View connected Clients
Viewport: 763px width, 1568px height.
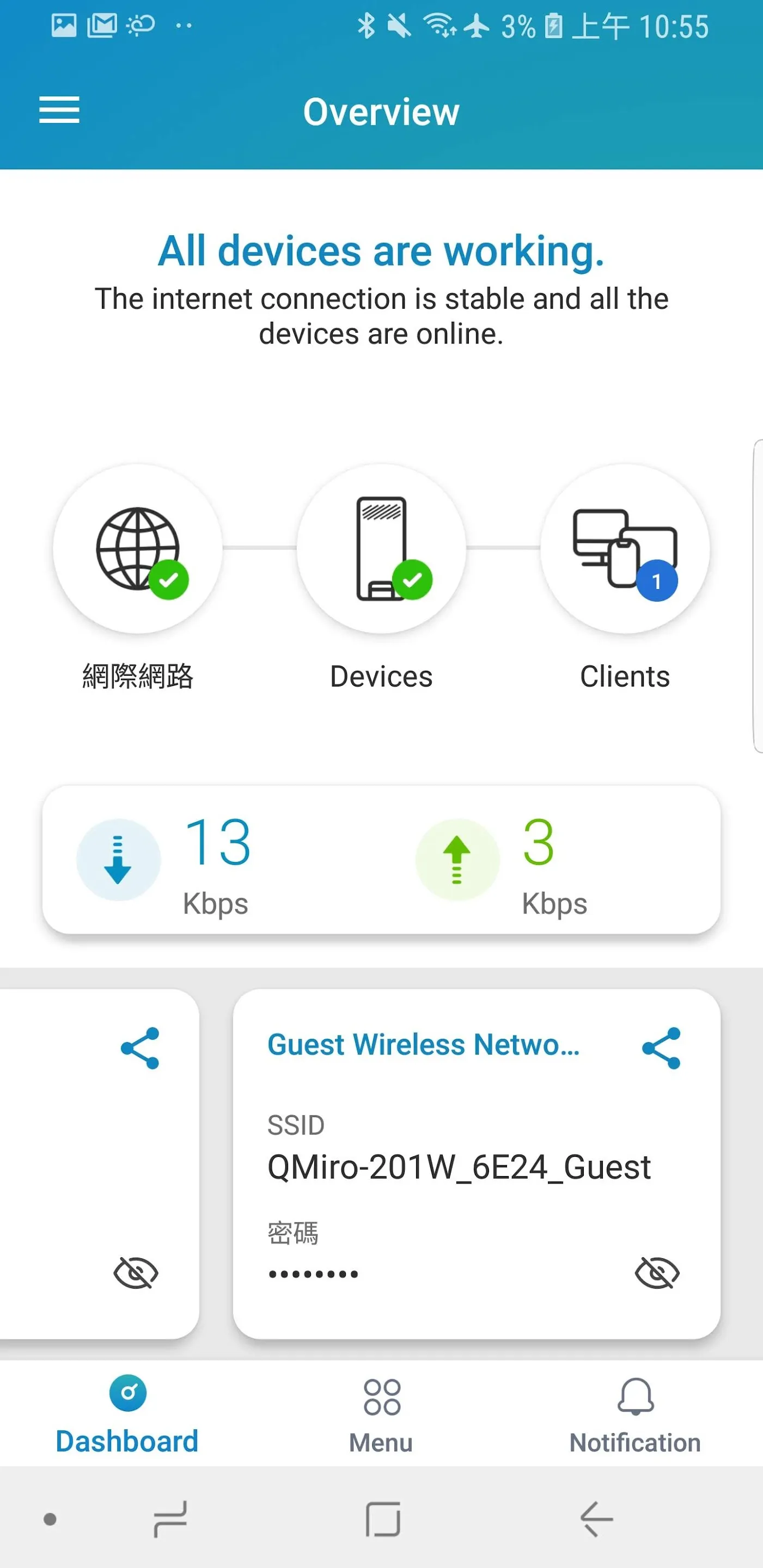point(625,549)
